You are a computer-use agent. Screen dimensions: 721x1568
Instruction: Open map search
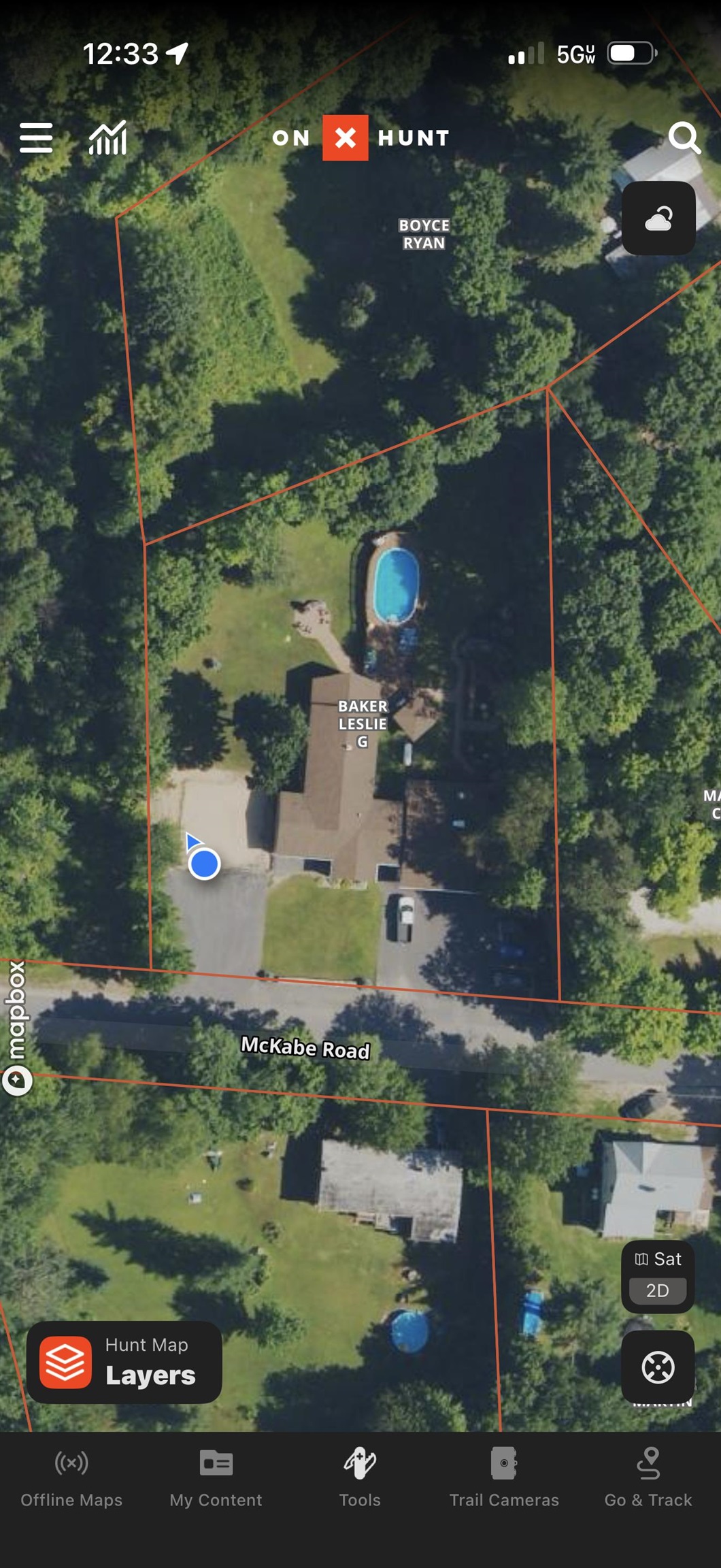(684, 138)
